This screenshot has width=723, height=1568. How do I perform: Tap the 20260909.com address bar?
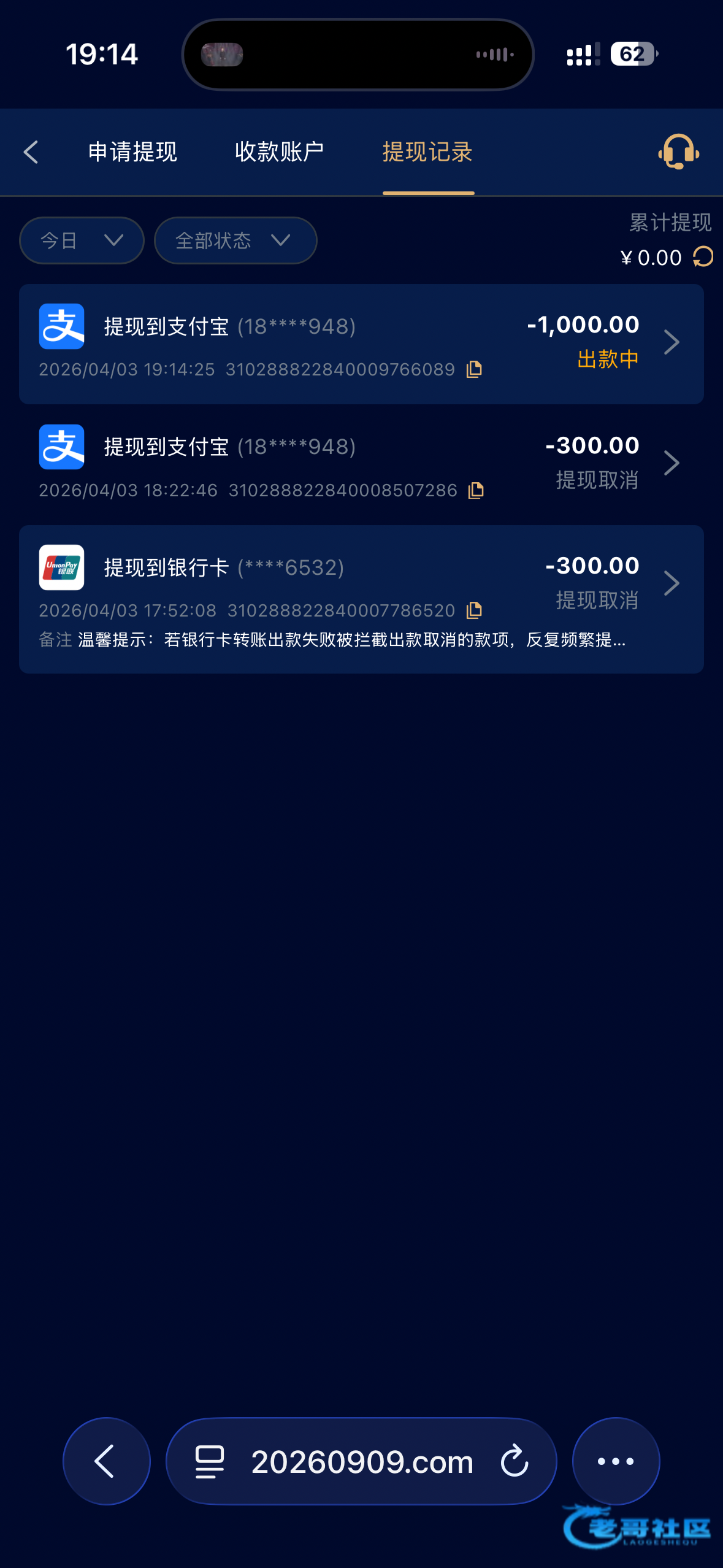tap(362, 1462)
